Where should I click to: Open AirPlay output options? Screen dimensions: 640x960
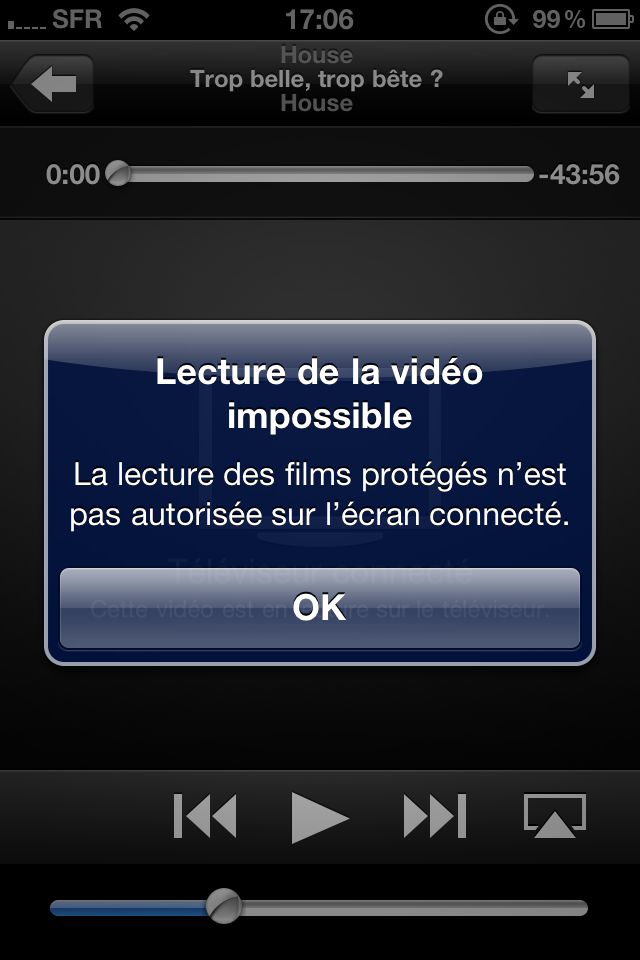point(555,816)
